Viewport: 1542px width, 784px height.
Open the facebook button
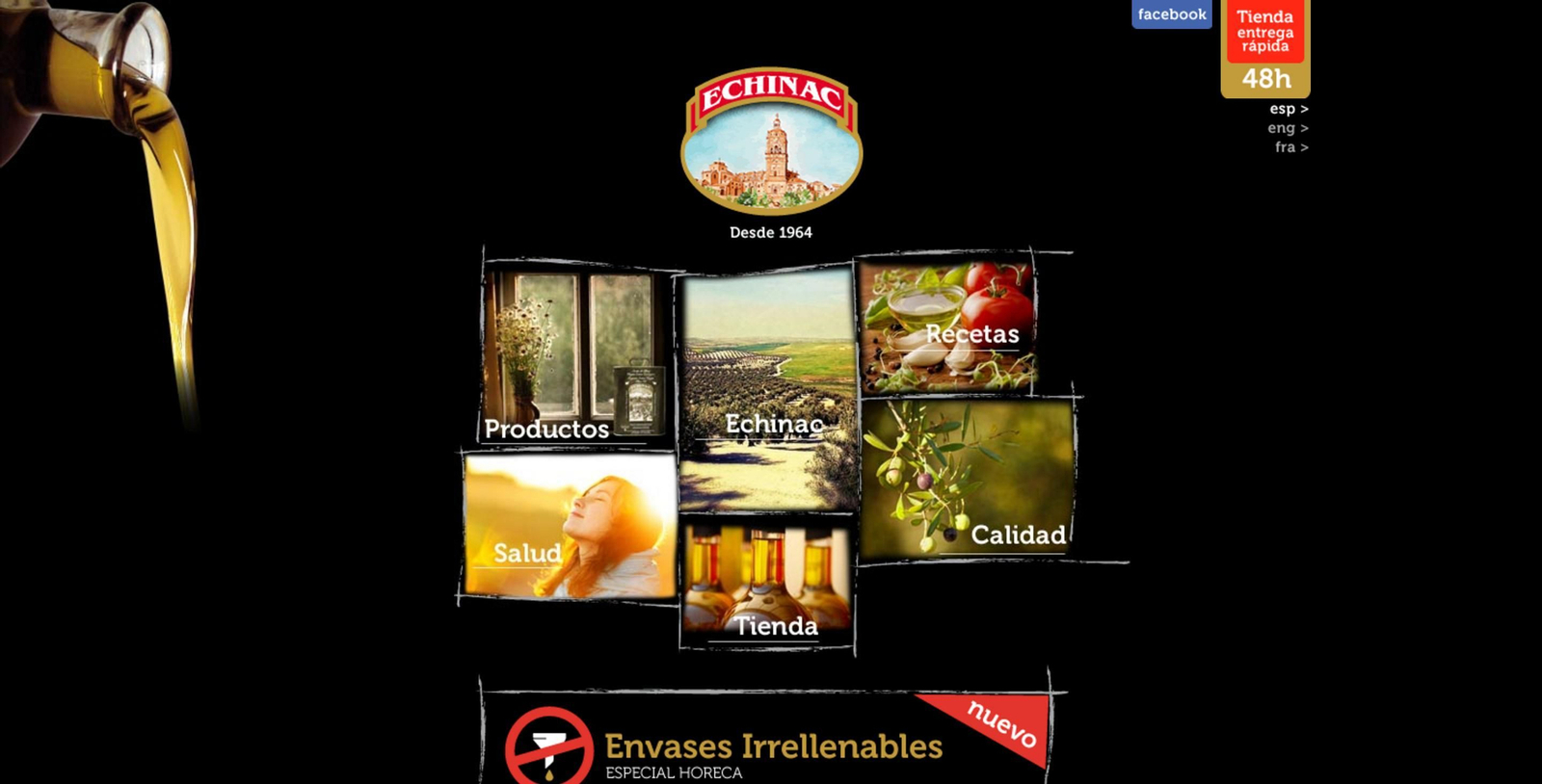coord(1171,14)
